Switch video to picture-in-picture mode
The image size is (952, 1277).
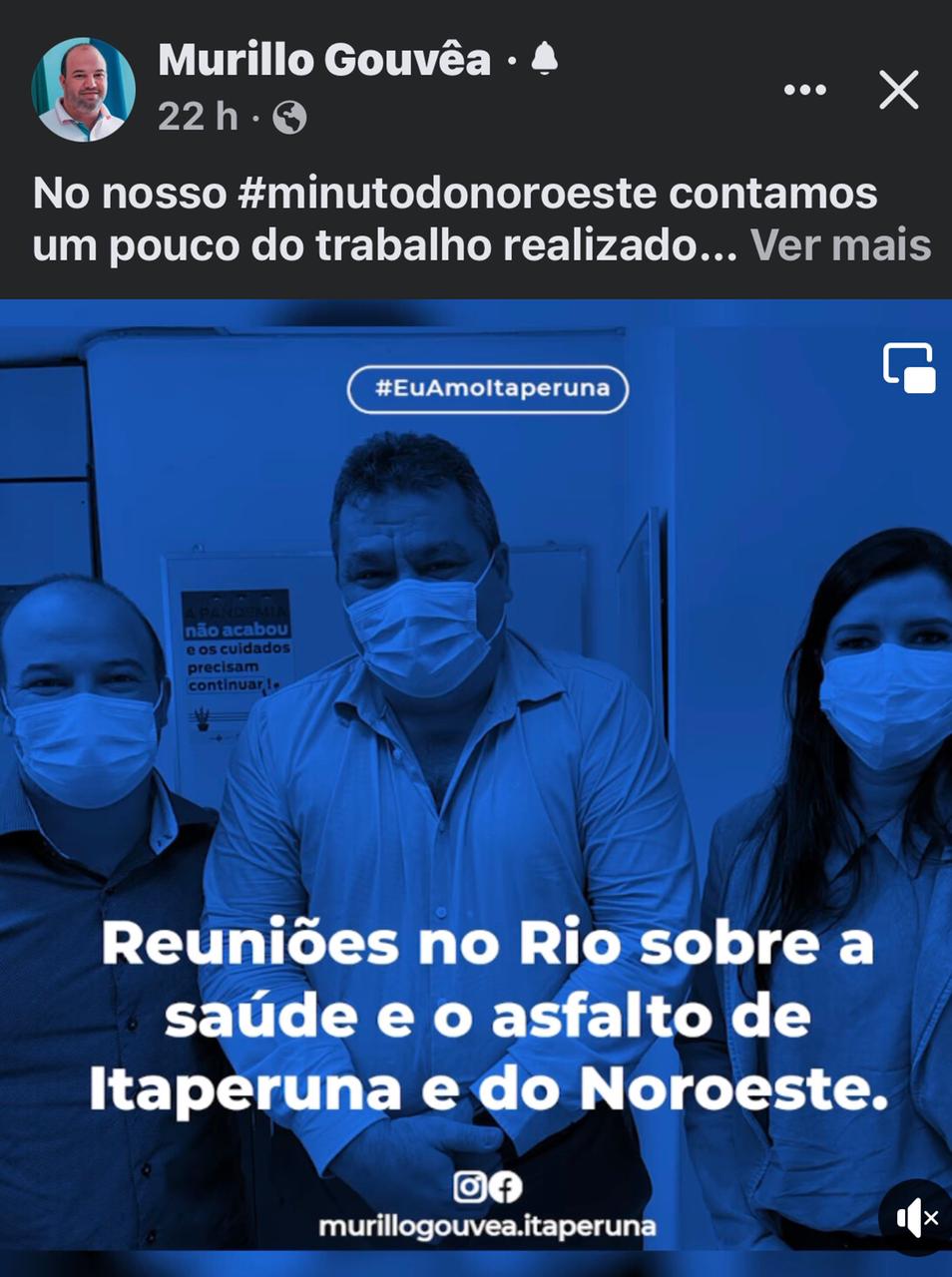click(909, 367)
